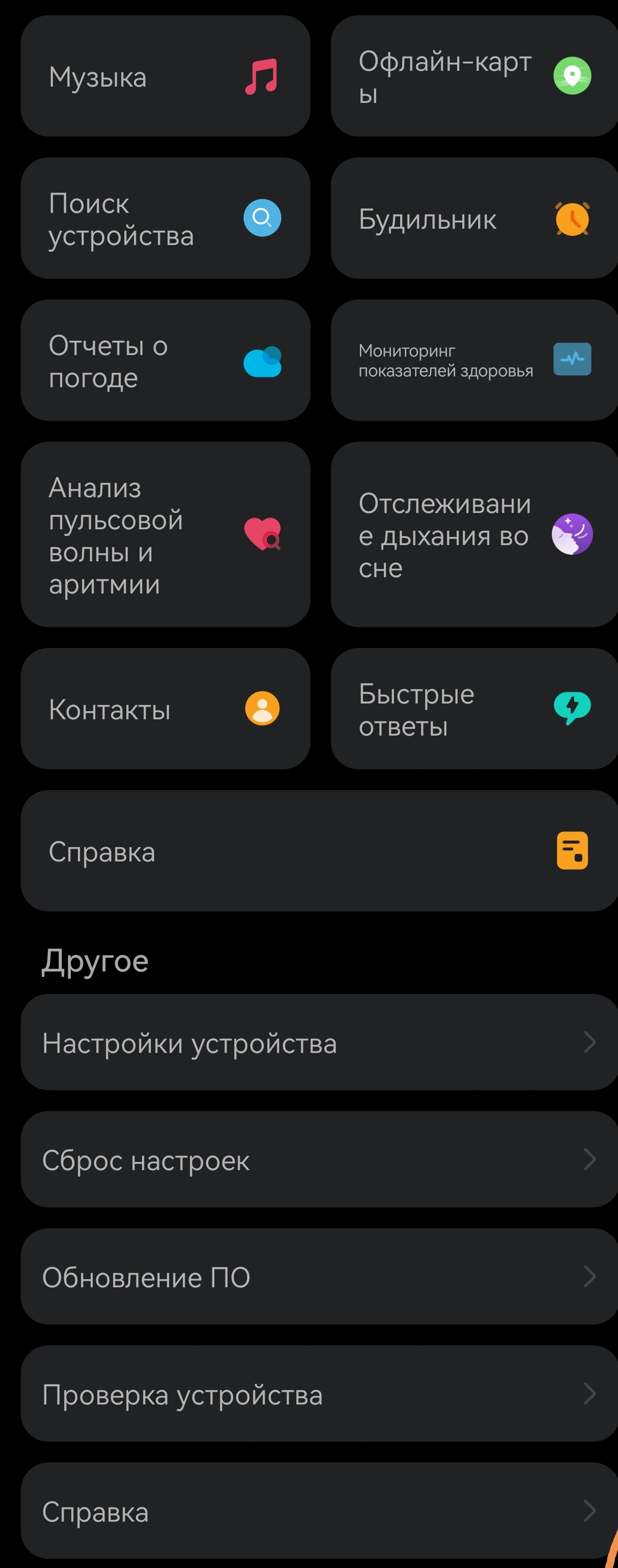Open the Музыка tile

tap(165, 76)
